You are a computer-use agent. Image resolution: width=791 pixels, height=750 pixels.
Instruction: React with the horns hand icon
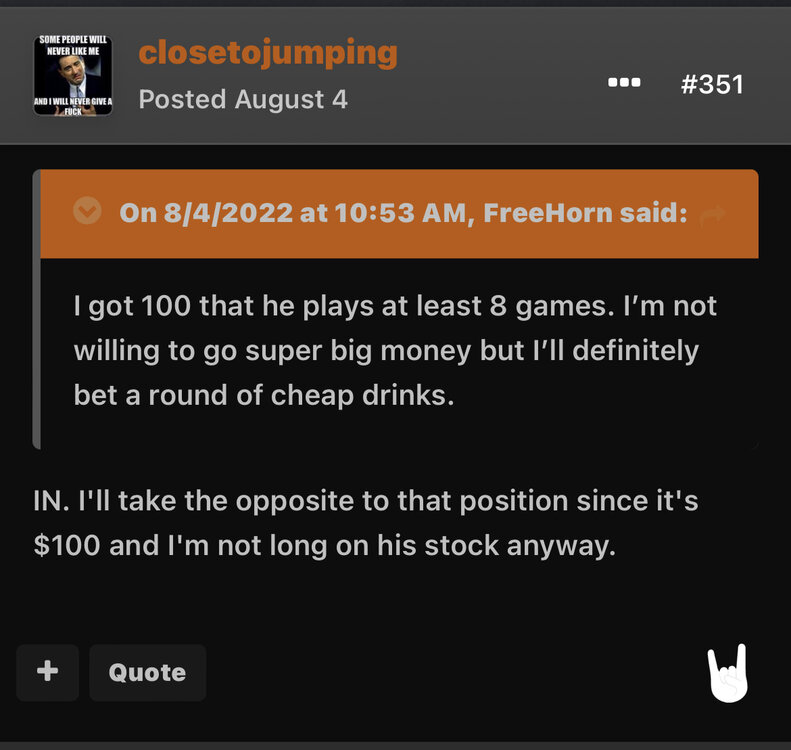[x=727, y=673]
